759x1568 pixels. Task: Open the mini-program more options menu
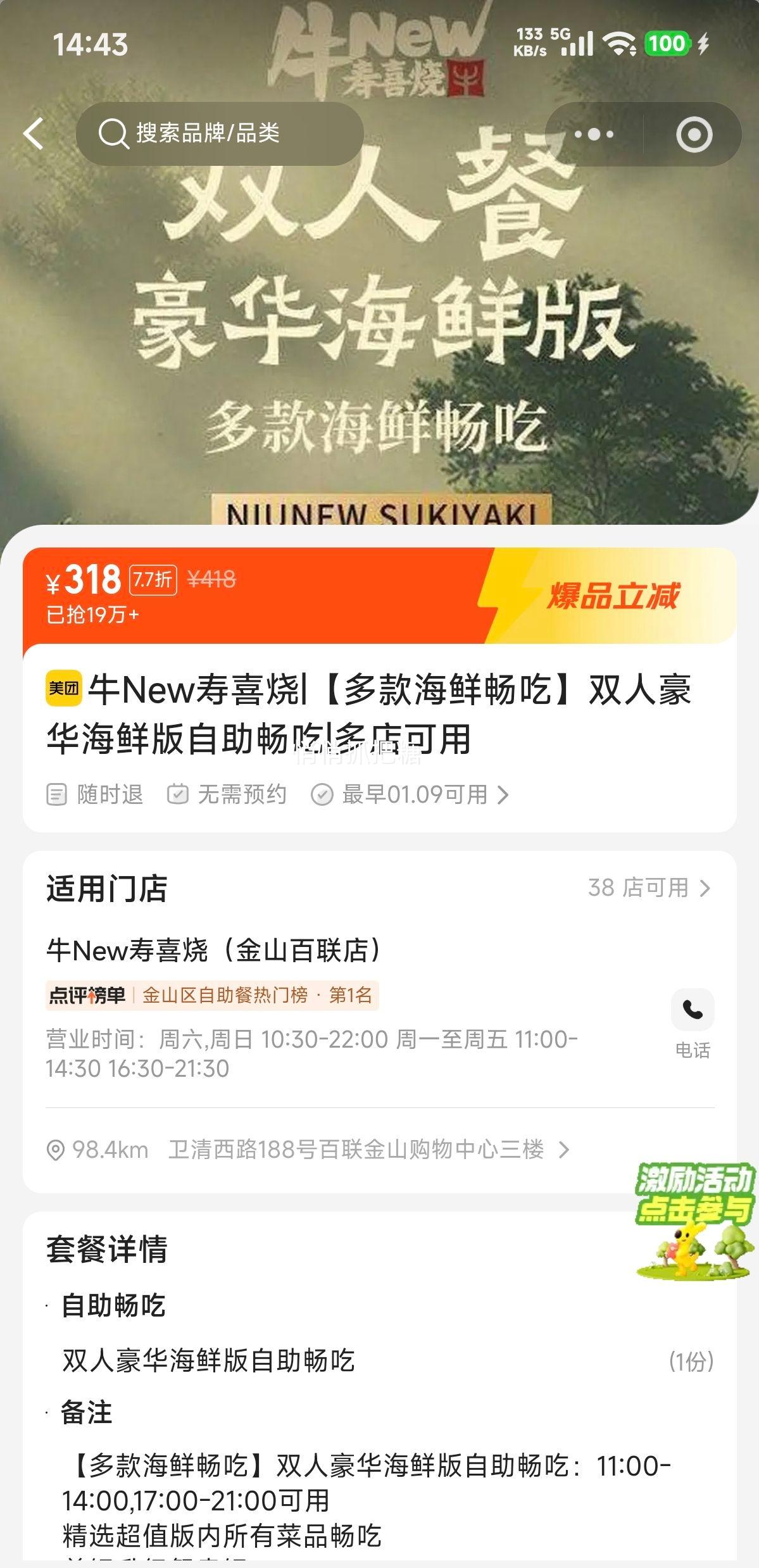tap(594, 134)
